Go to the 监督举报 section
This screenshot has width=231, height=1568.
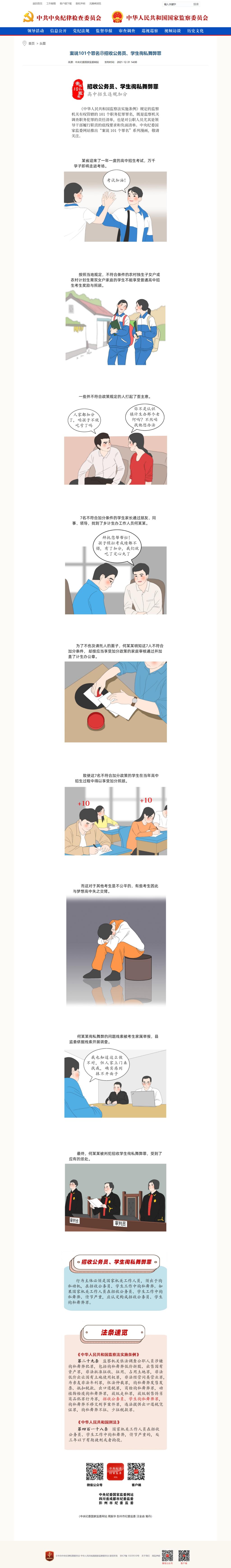pos(104,31)
